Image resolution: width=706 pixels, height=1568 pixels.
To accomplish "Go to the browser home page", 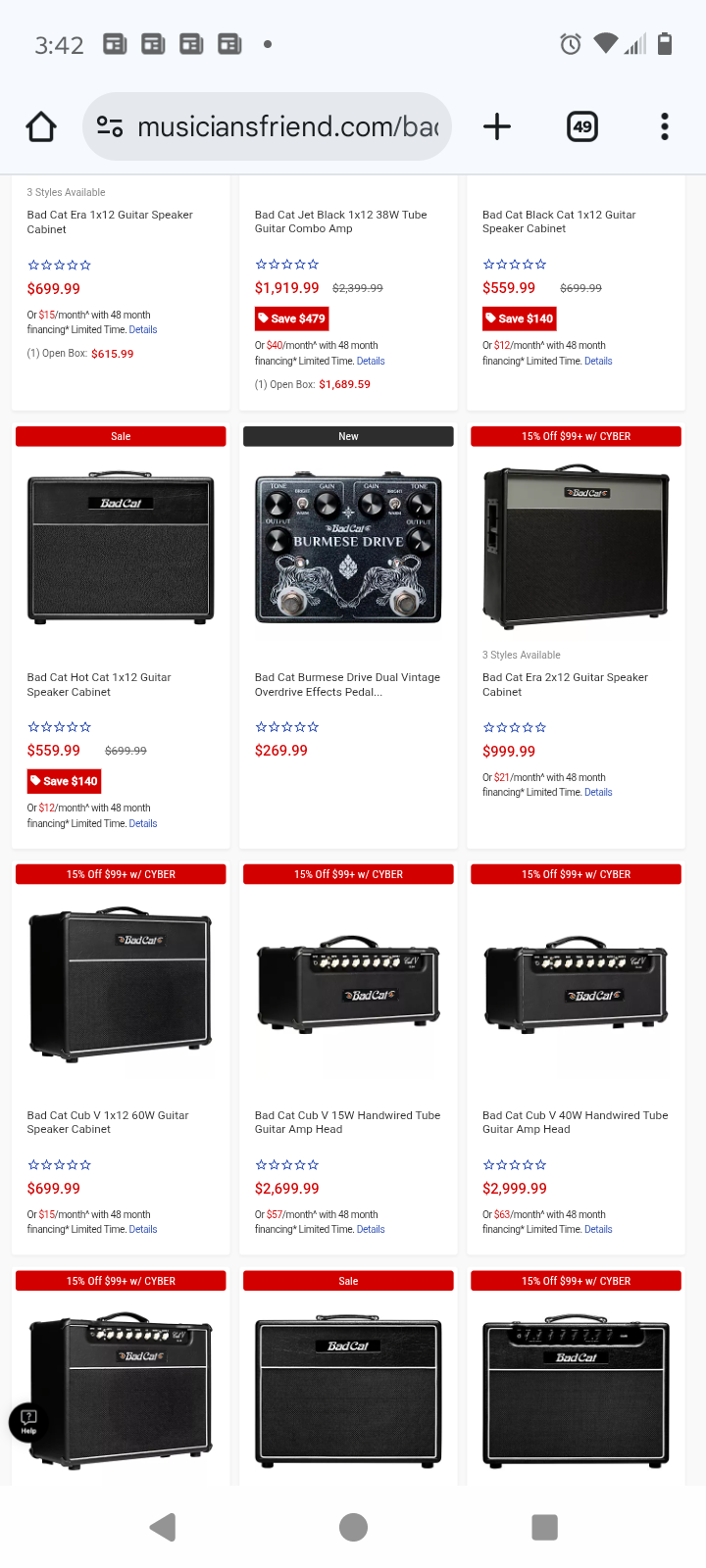I will click(x=41, y=126).
